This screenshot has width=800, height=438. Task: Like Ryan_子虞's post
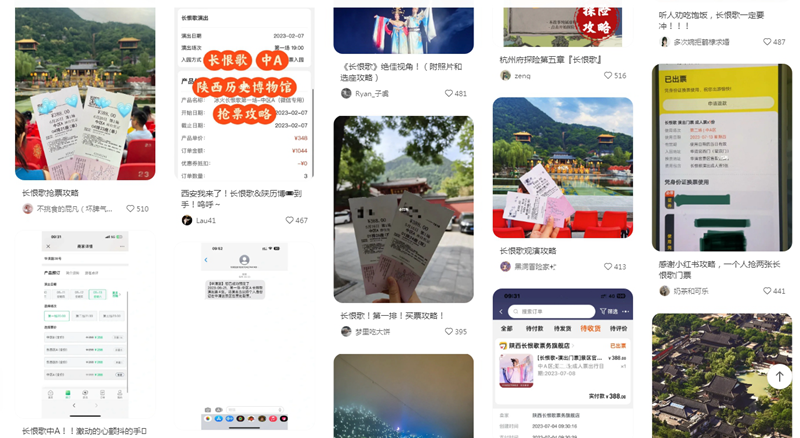[x=450, y=93]
